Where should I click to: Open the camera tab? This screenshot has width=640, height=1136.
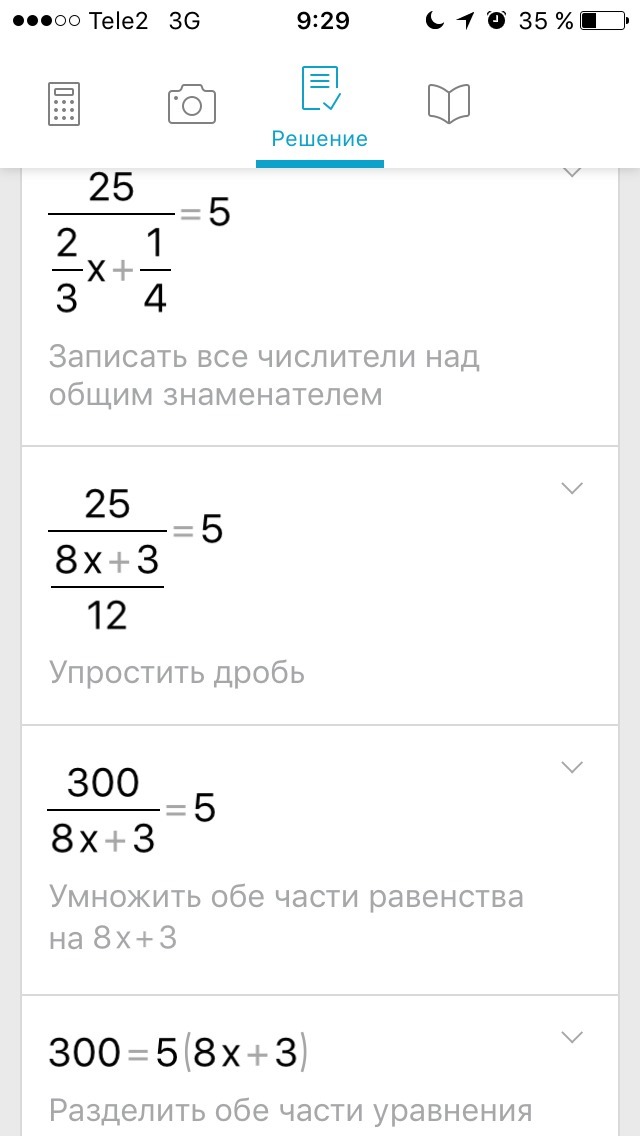pyautogui.click(x=192, y=104)
